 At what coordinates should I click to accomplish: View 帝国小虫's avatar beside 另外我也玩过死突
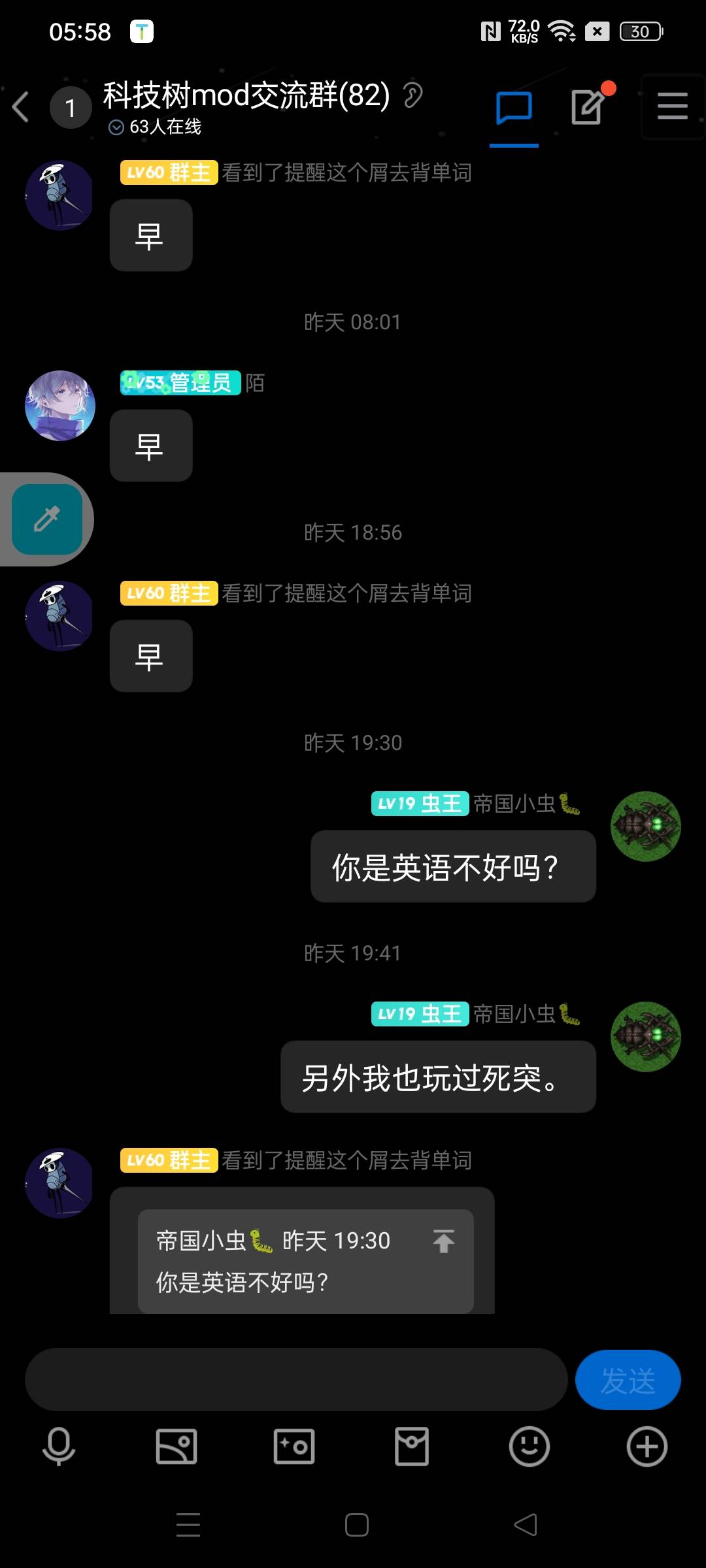[645, 1037]
